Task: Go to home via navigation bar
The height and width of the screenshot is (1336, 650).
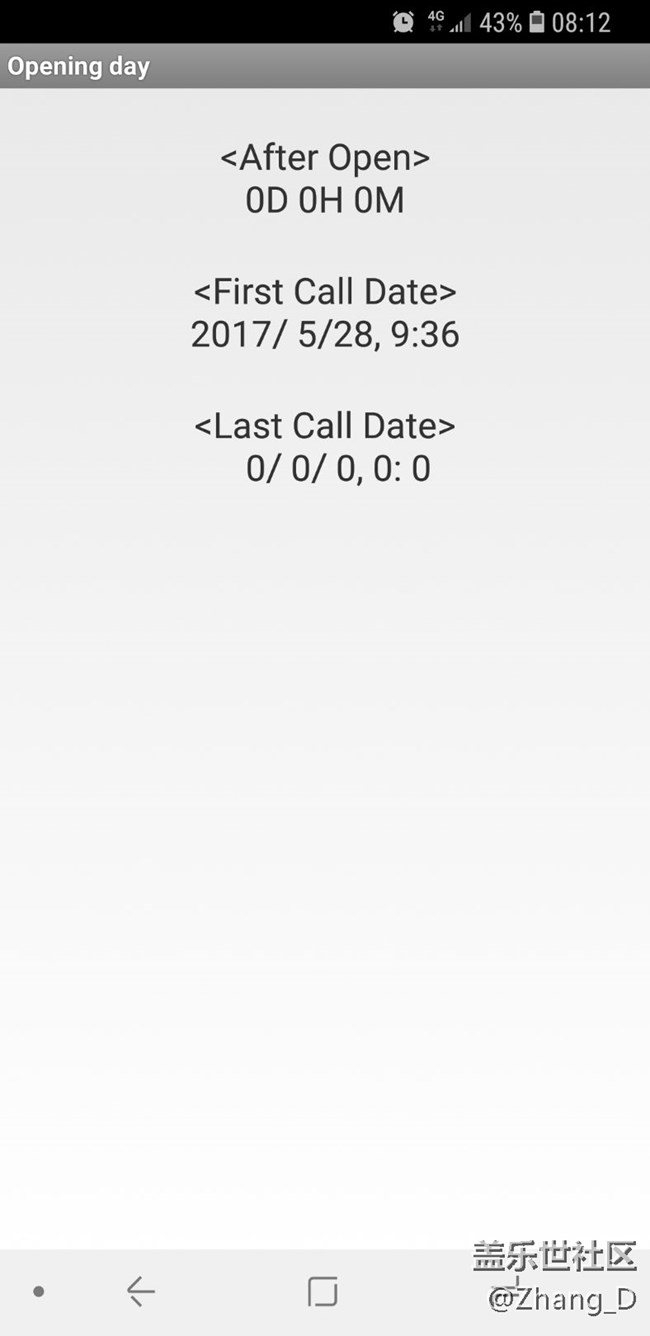Action: click(322, 1292)
